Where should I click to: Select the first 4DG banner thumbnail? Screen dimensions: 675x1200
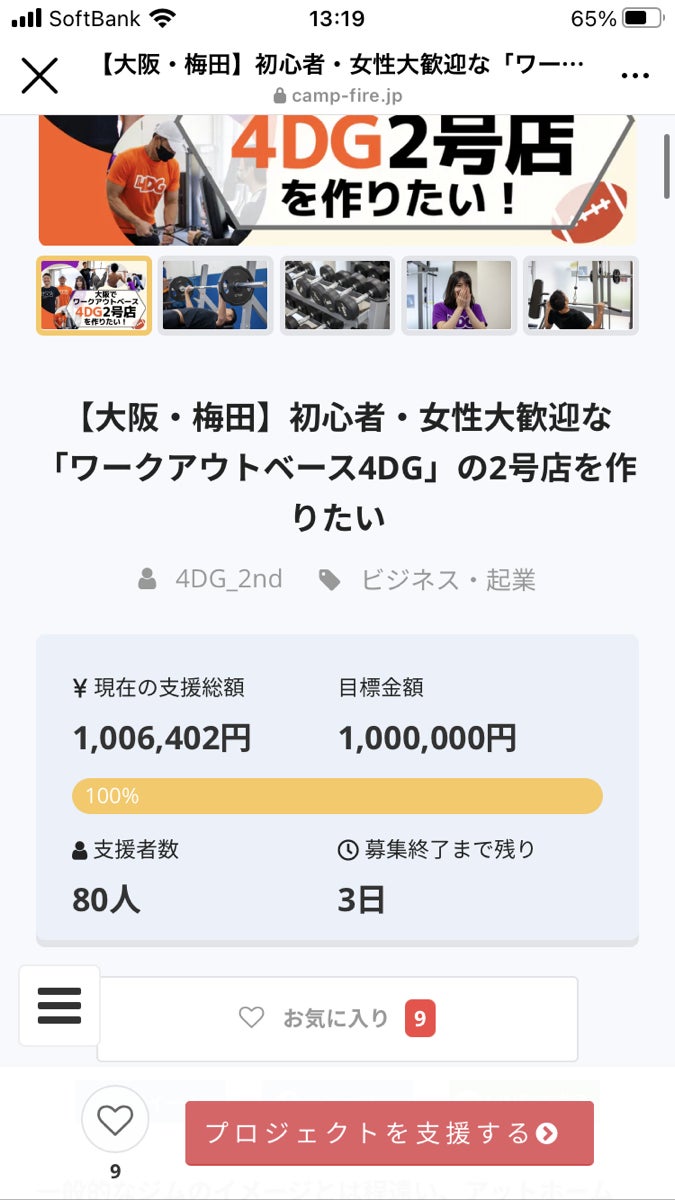point(94,295)
